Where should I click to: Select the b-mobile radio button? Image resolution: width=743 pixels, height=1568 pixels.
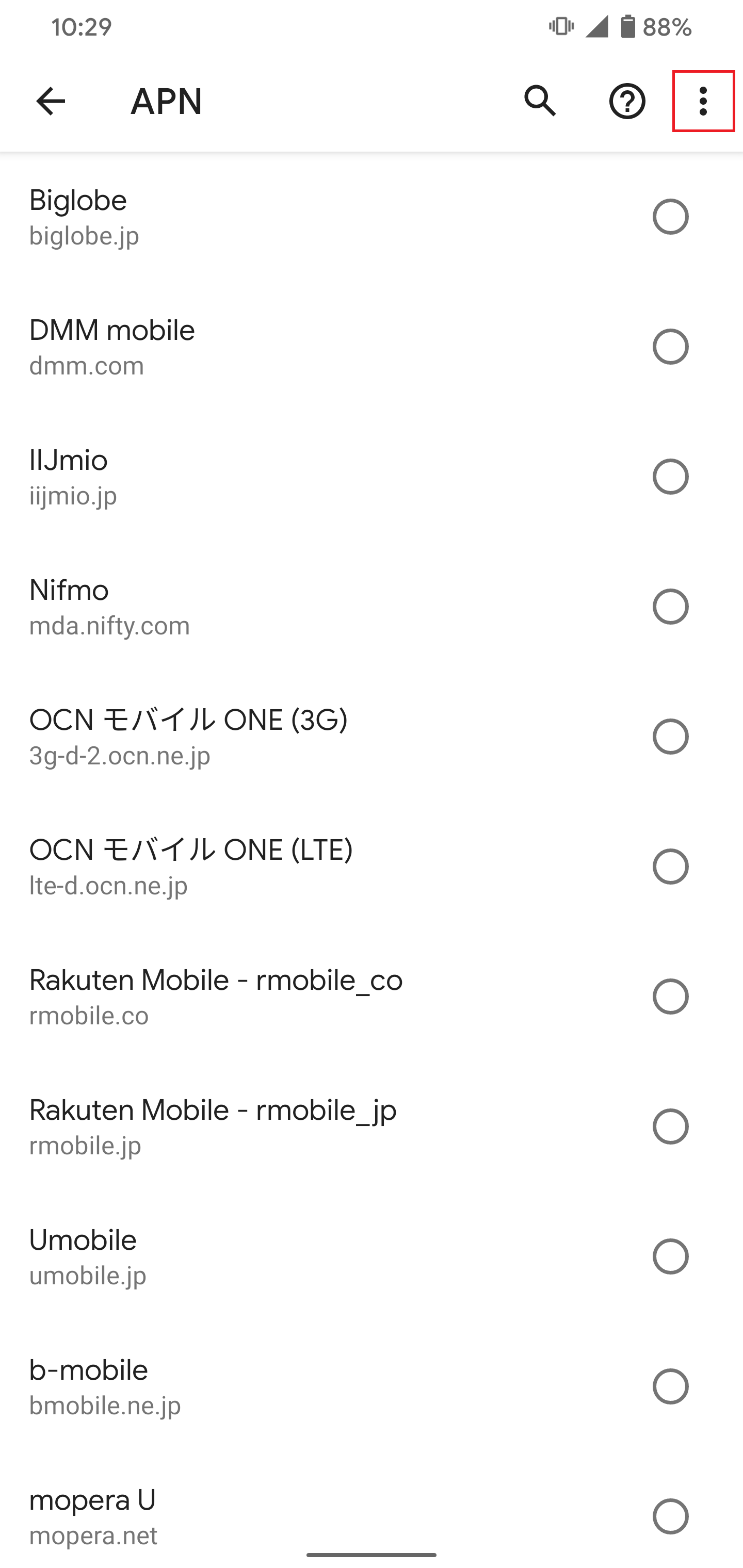[671, 1386]
